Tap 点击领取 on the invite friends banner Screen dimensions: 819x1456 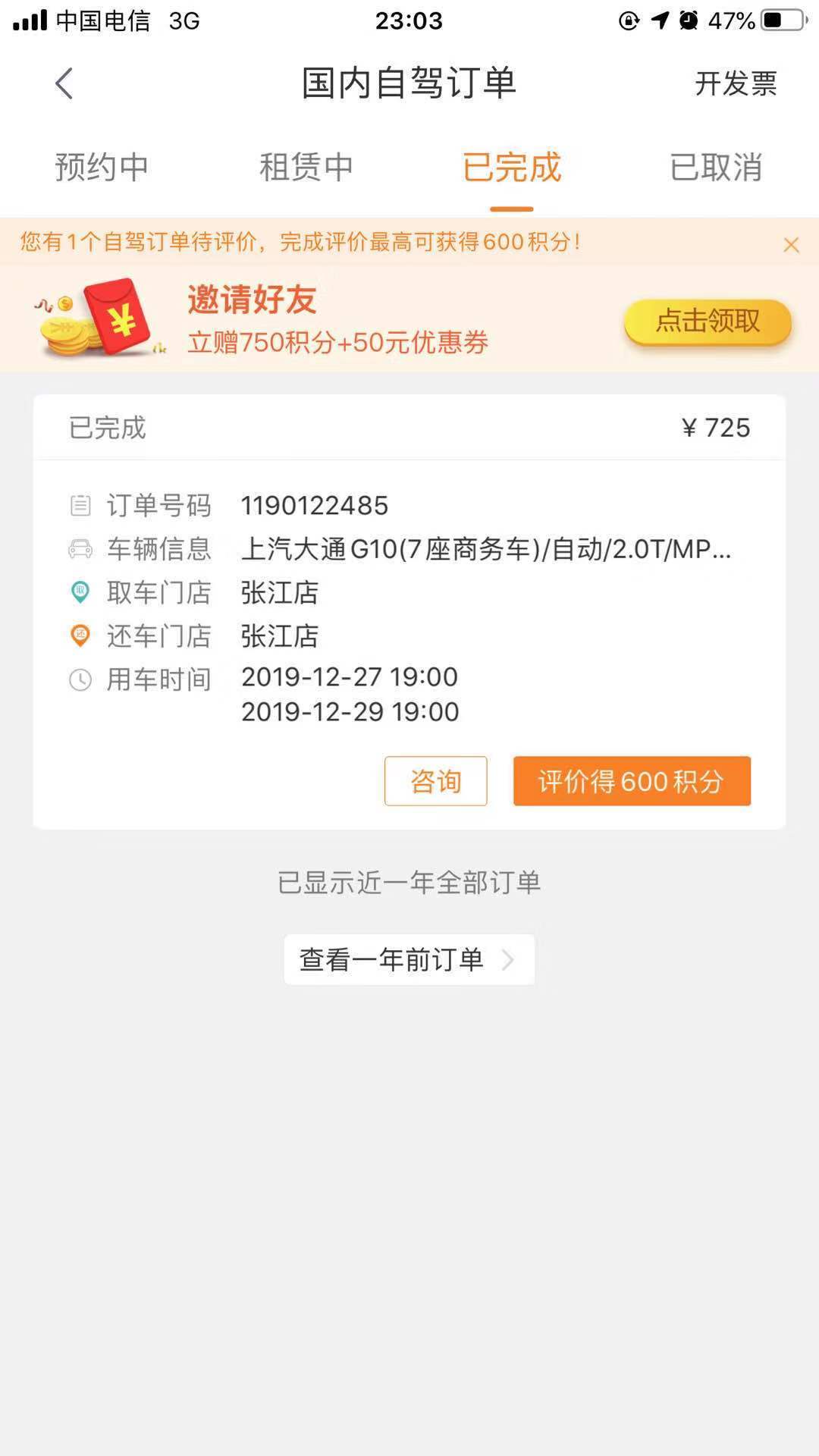click(x=708, y=322)
